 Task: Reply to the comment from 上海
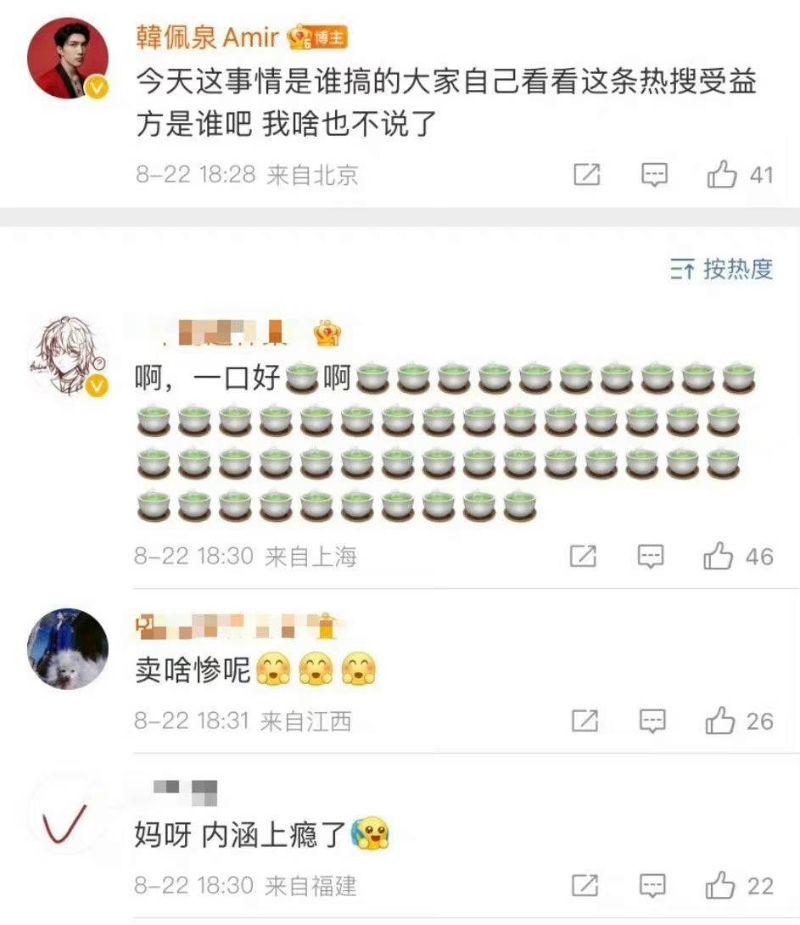[x=652, y=555]
